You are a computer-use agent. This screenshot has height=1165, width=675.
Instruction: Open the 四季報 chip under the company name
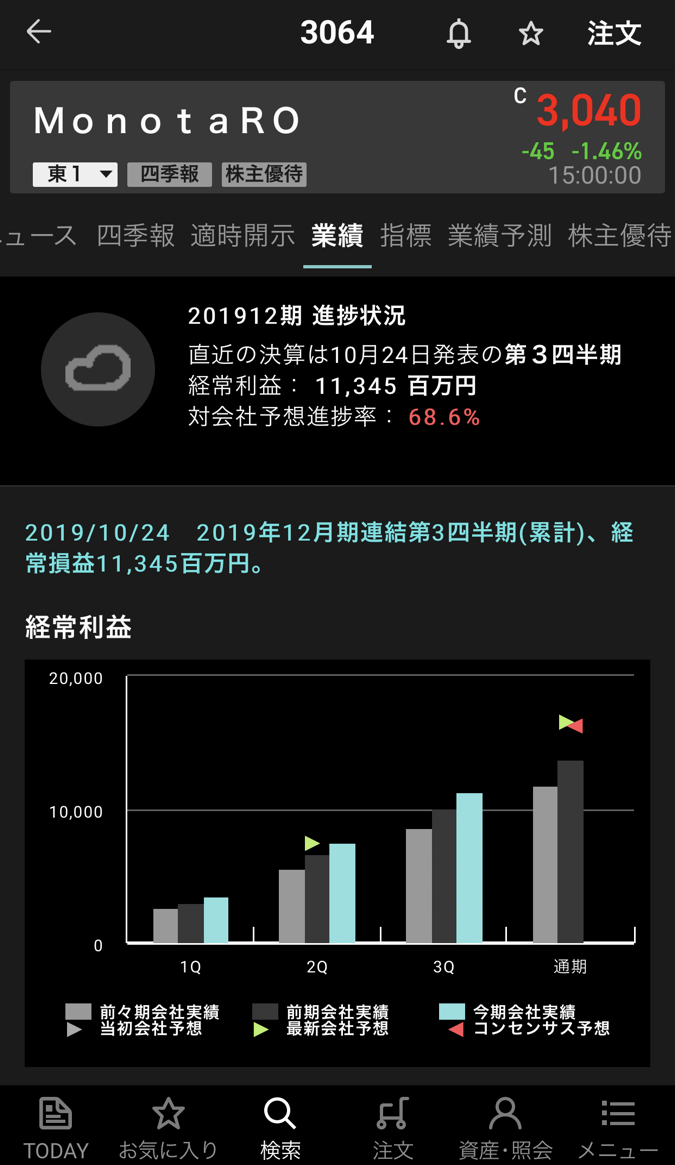click(x=169, y=174)
